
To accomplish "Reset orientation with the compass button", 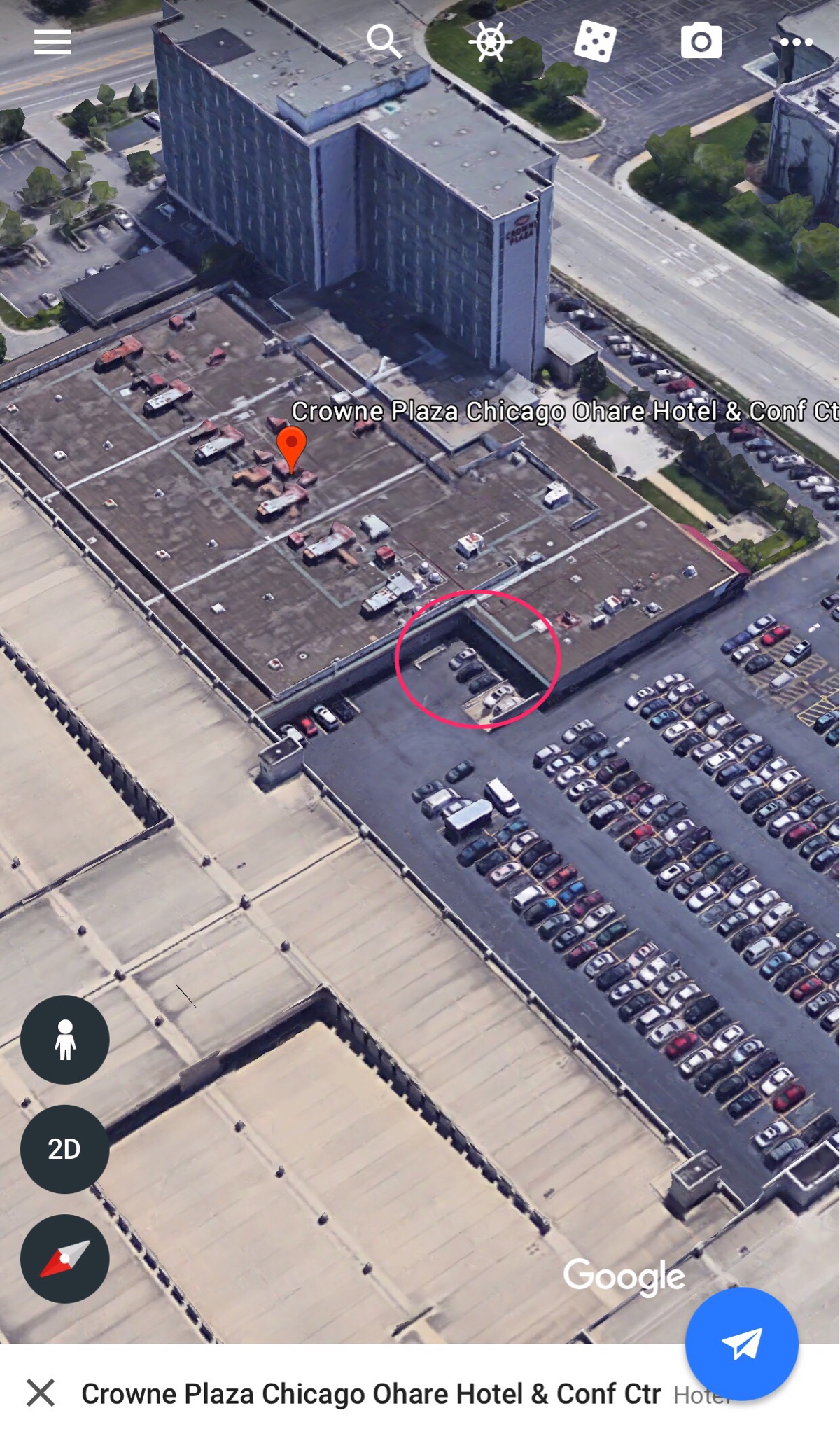I will click(x=65, y=1258).
